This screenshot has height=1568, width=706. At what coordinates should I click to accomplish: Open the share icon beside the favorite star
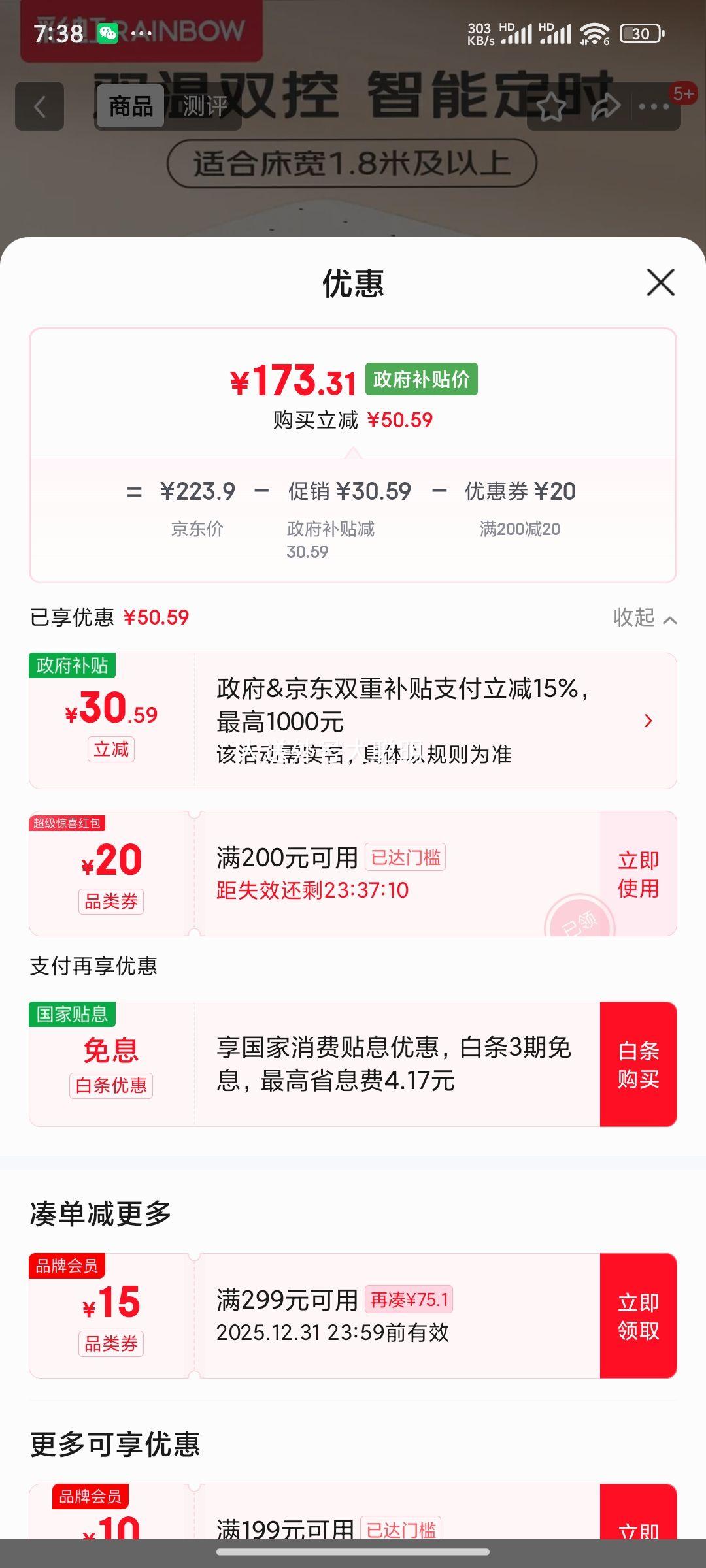click(x=603, y=106)
